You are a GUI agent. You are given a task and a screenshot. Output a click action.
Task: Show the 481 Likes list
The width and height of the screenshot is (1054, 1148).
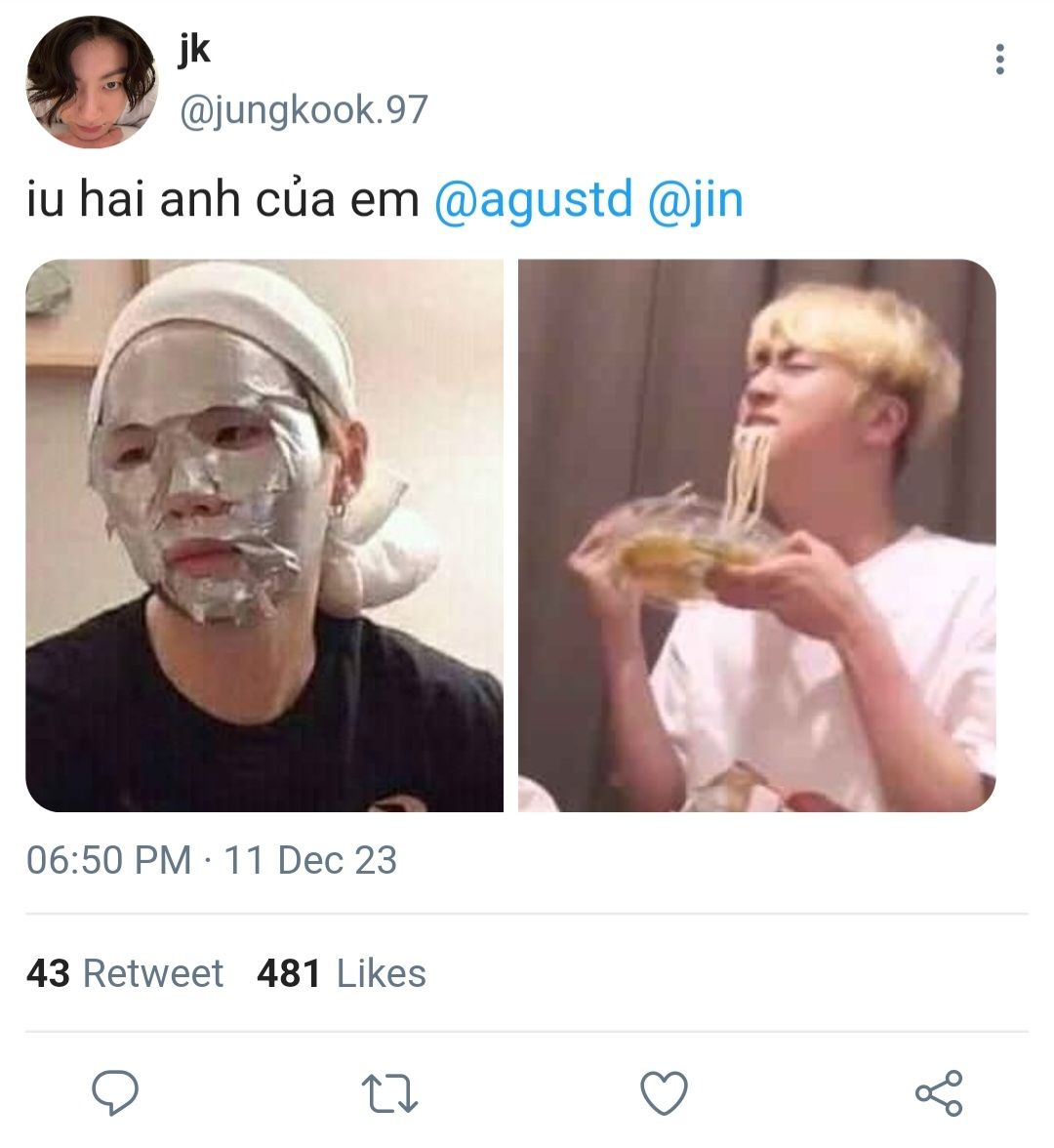(x=342, y=973)
